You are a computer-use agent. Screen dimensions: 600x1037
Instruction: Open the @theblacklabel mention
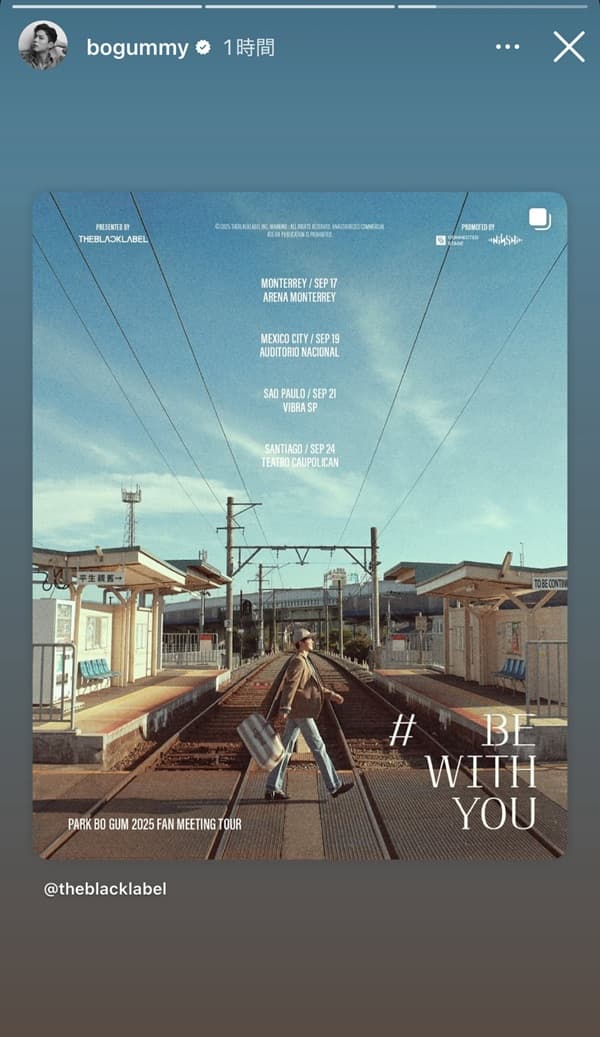(105, 888)
